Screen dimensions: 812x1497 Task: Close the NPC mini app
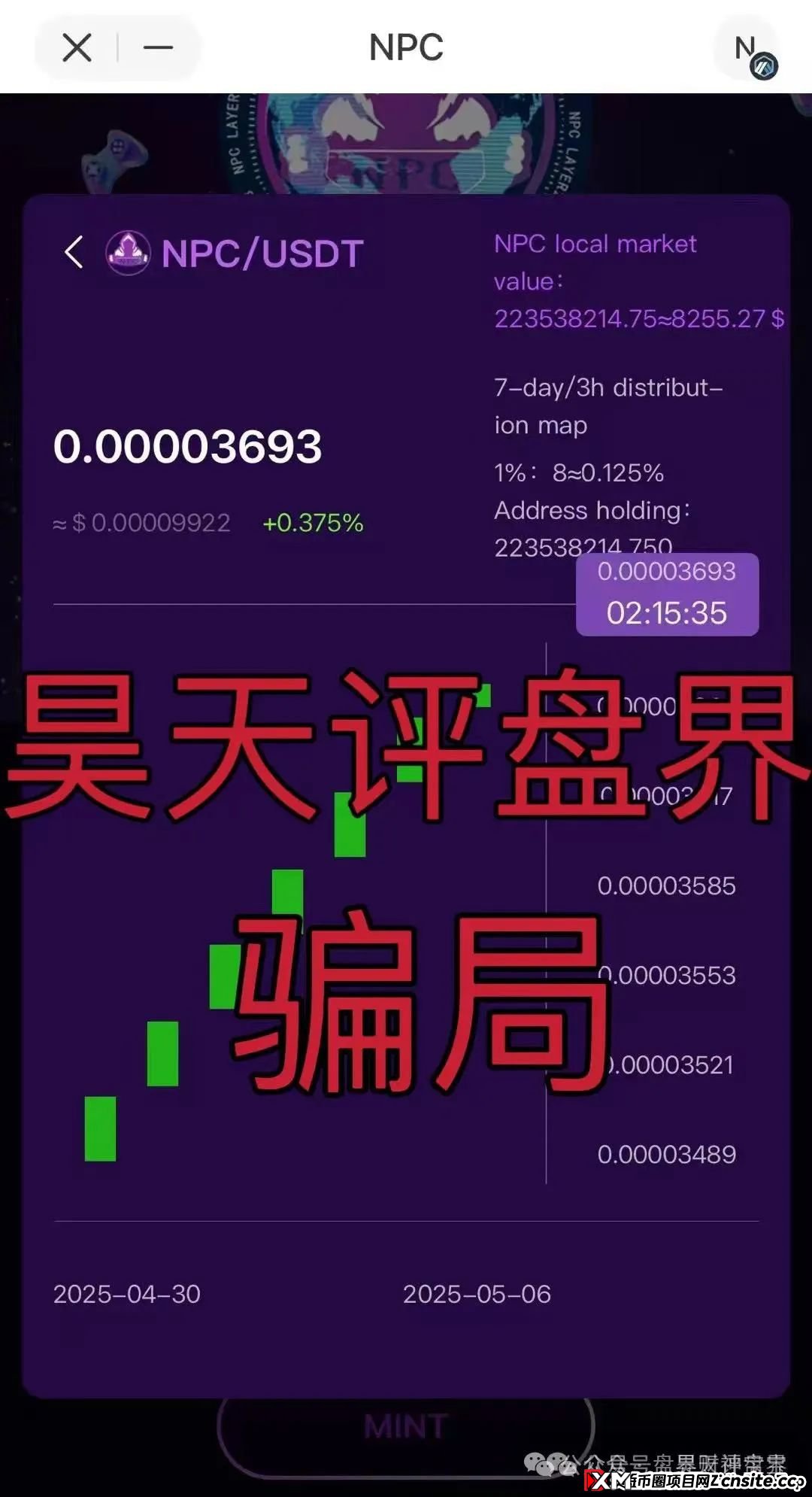pos(77,48)
